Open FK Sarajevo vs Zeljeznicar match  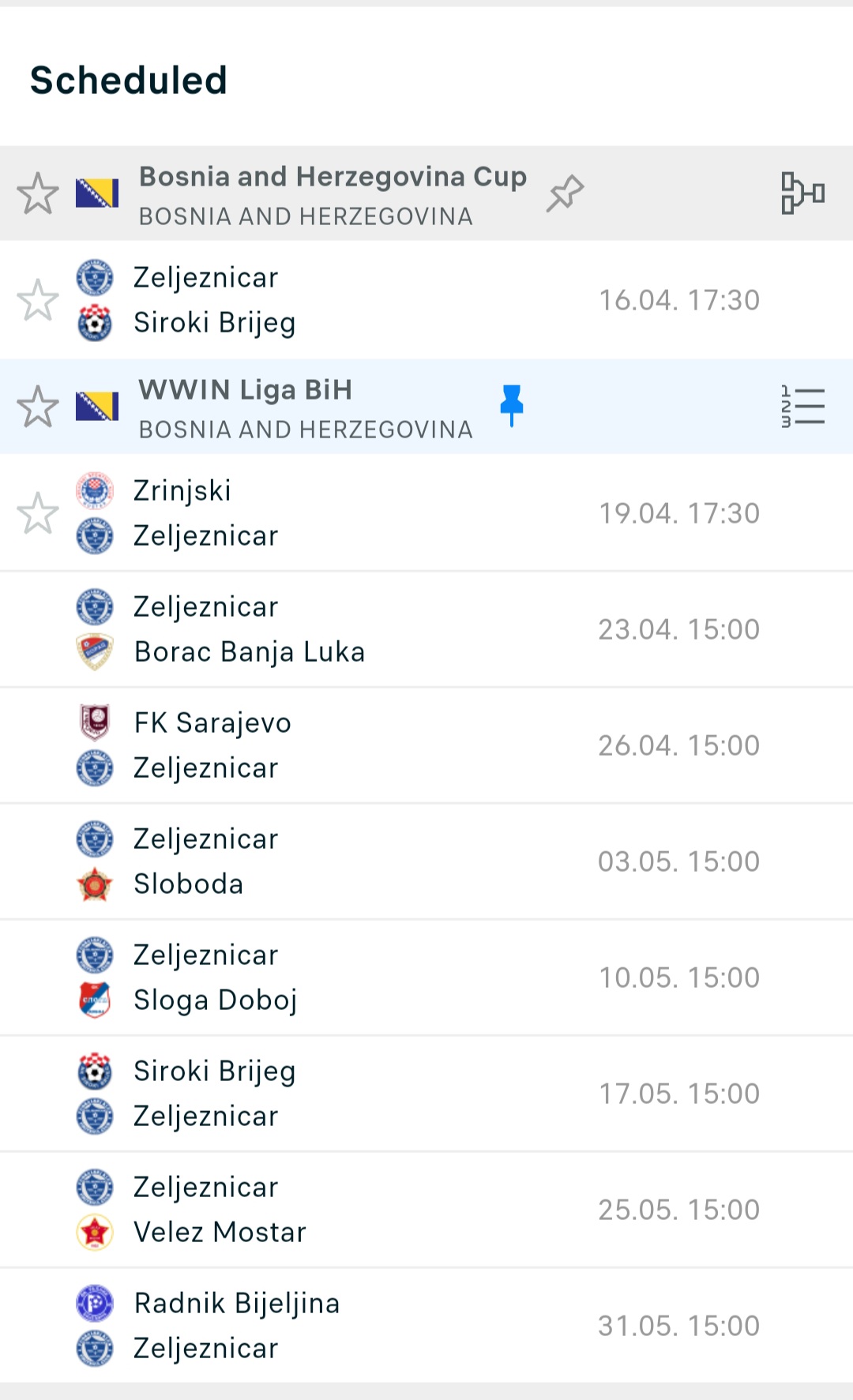pos(426,745)
